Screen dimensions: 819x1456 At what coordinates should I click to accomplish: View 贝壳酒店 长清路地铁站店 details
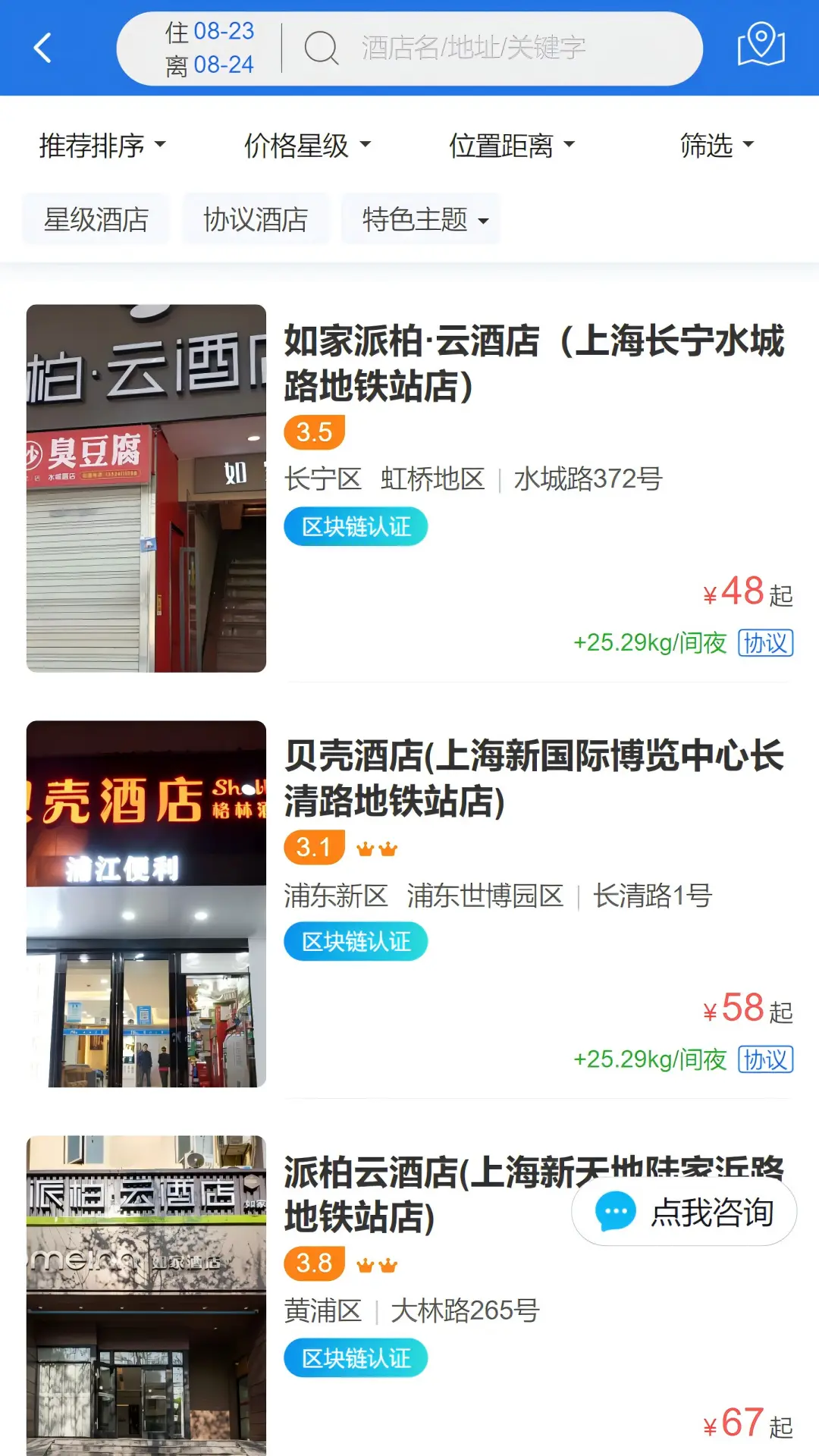click(x=534, y=779)
